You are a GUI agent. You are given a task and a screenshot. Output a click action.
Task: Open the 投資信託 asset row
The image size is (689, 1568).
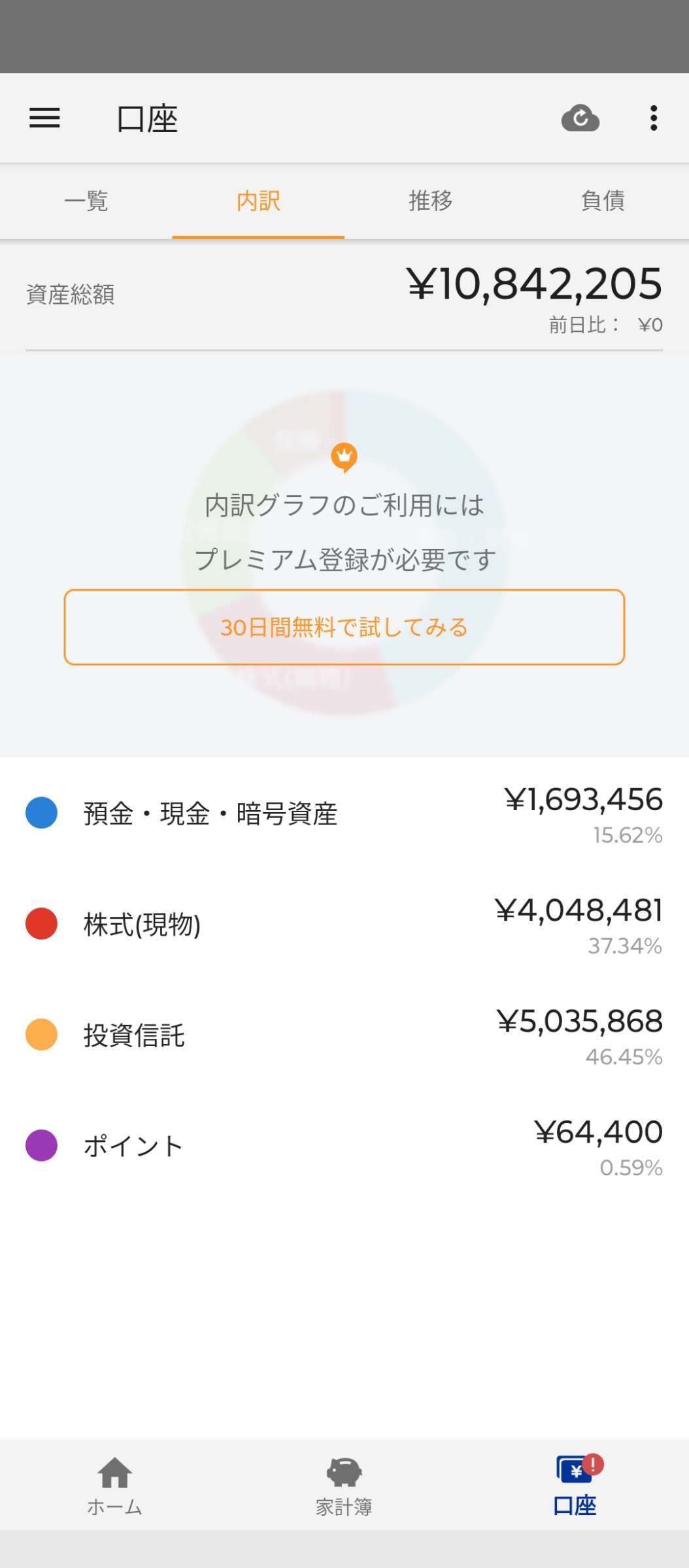point(344,1036)
